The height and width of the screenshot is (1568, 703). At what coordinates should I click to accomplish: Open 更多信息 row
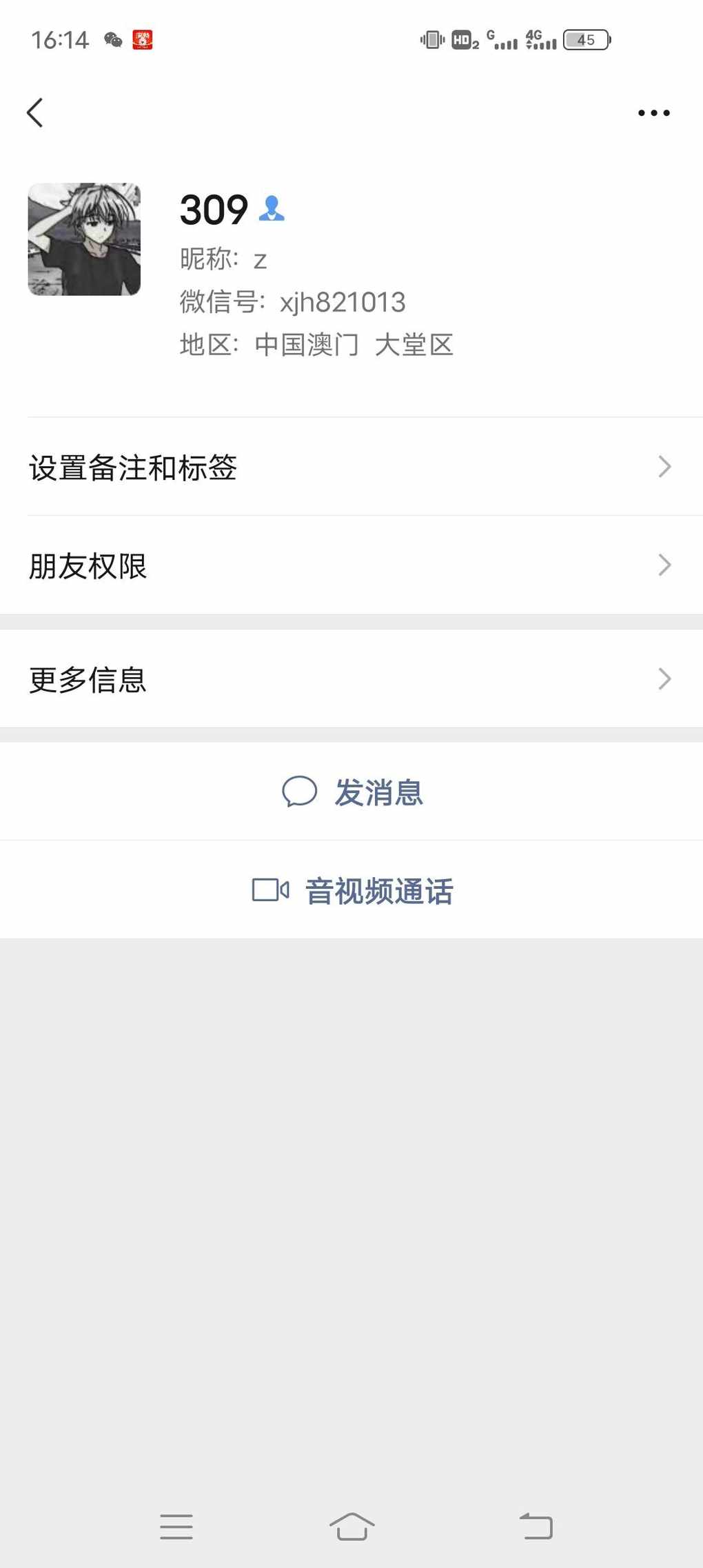coord(351,679)
